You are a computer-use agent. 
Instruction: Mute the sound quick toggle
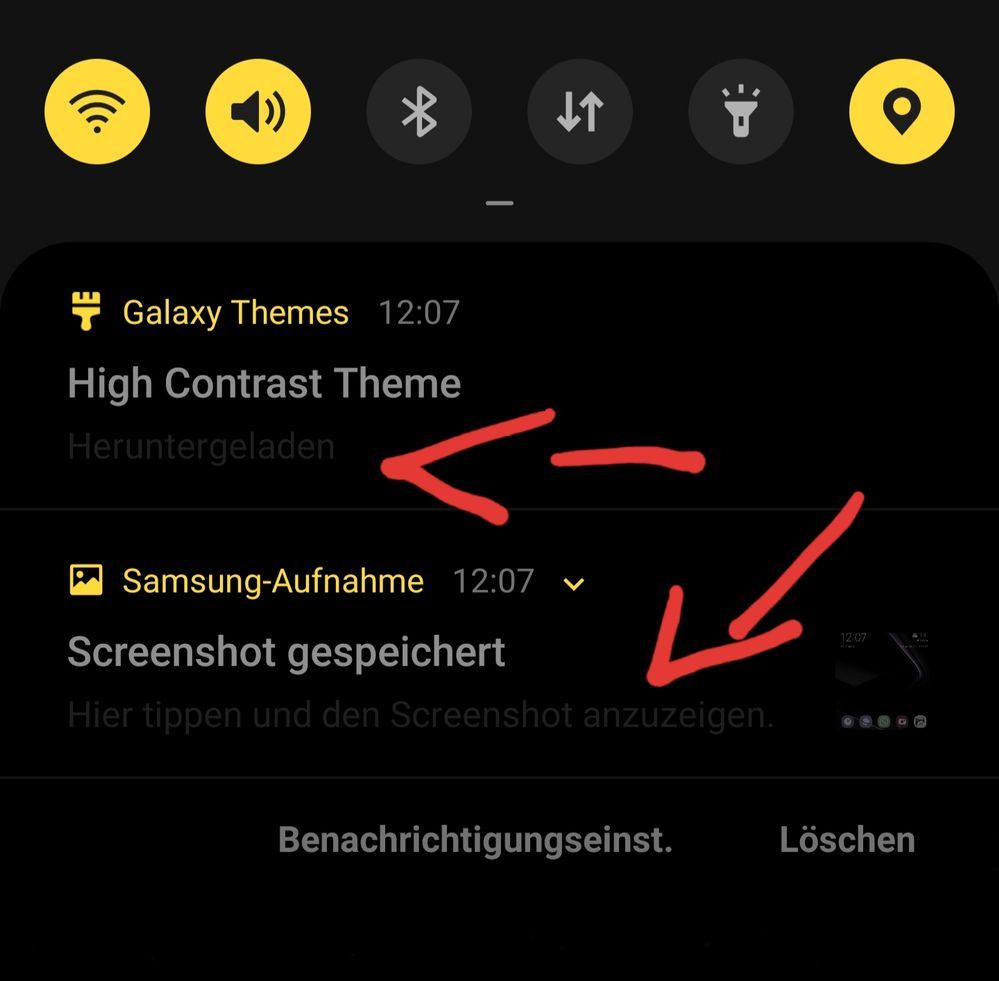click(x=258, y=110)
